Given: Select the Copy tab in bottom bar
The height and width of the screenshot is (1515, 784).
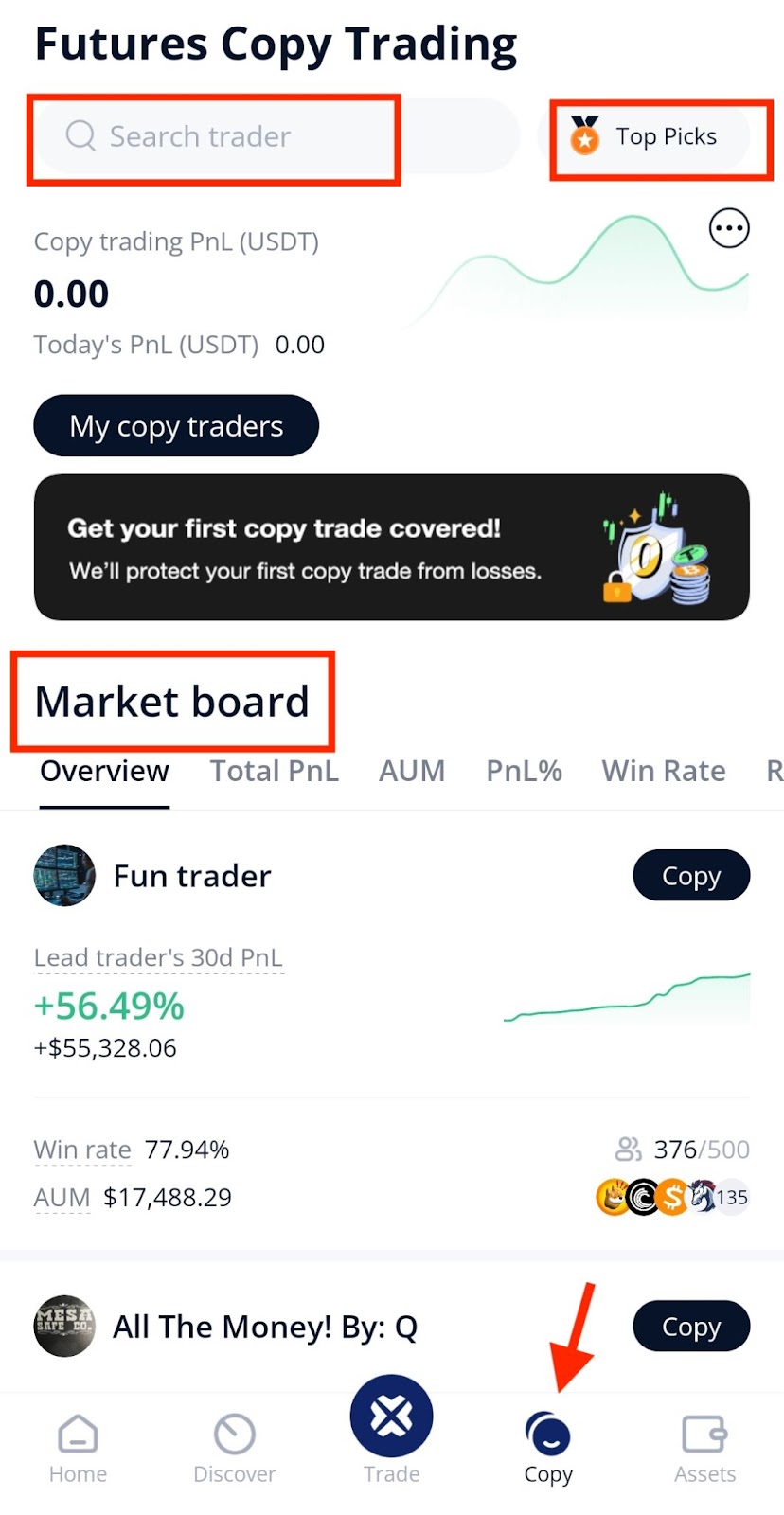Looking at the screenshot, I should tap(548, 1449).
